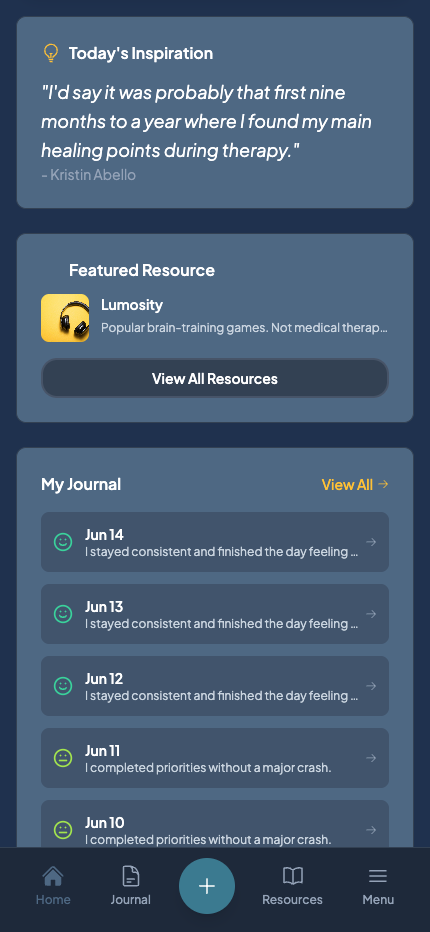The image size is (430, 932).
Task: Open the Jun 10 journal entry
Action: click(x=215, y=824)
